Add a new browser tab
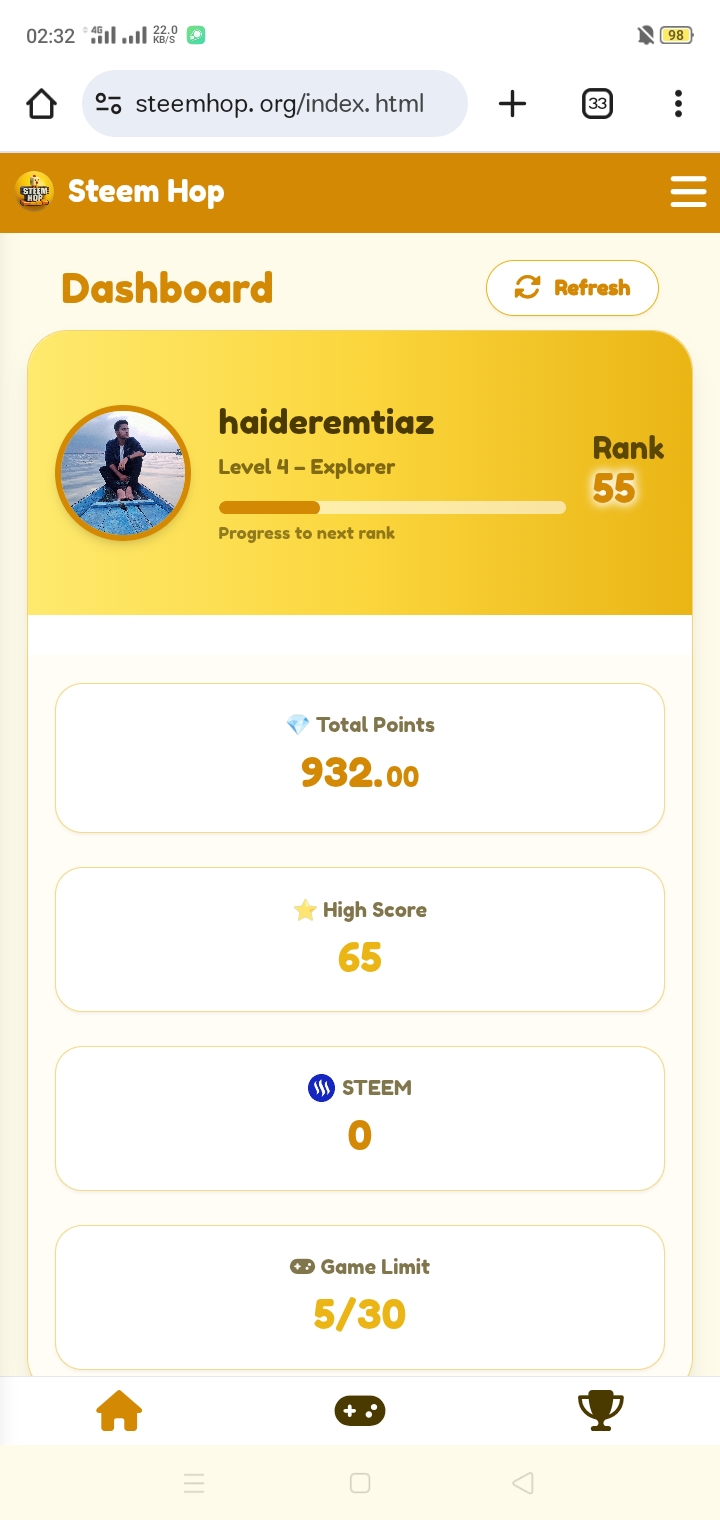 click(x=512, y=103)
